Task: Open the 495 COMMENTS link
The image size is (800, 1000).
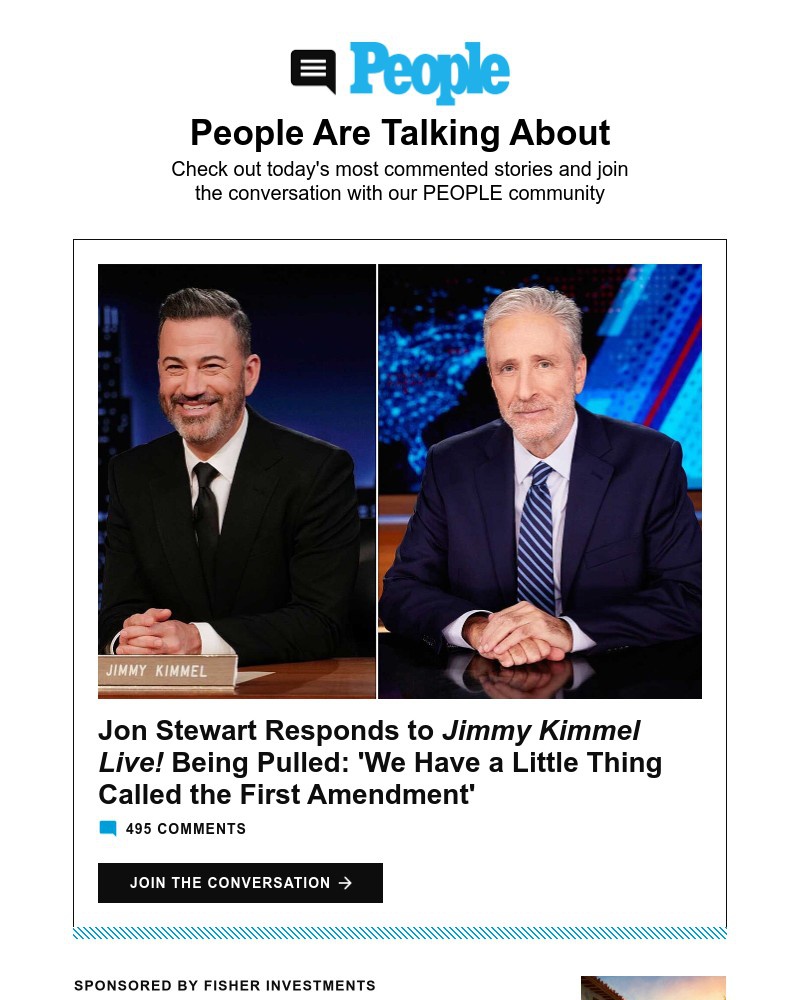Action: coord(185,829)
